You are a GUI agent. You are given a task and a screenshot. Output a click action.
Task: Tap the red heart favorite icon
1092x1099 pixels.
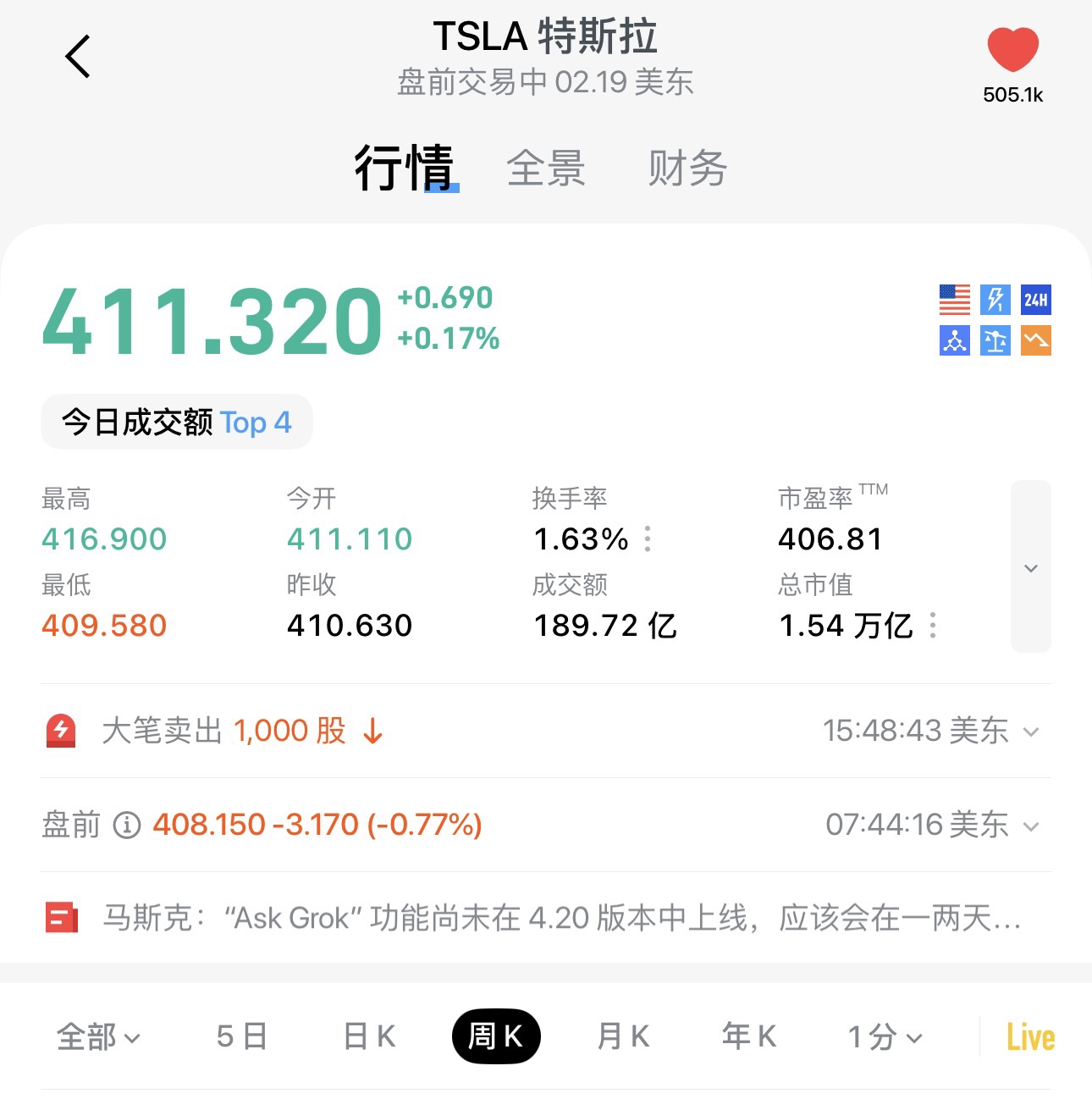[x=1012, y=50]
